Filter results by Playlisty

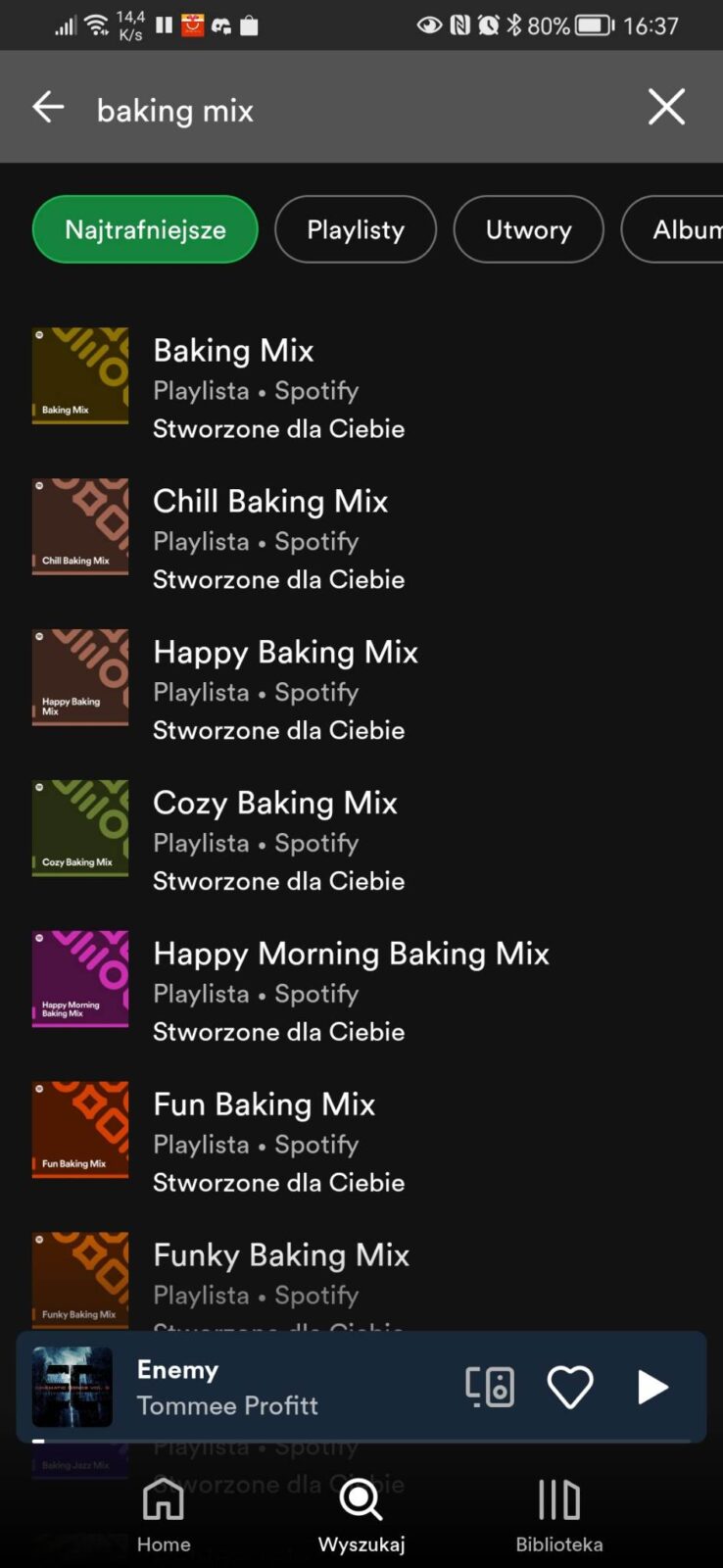click(356, 229)
